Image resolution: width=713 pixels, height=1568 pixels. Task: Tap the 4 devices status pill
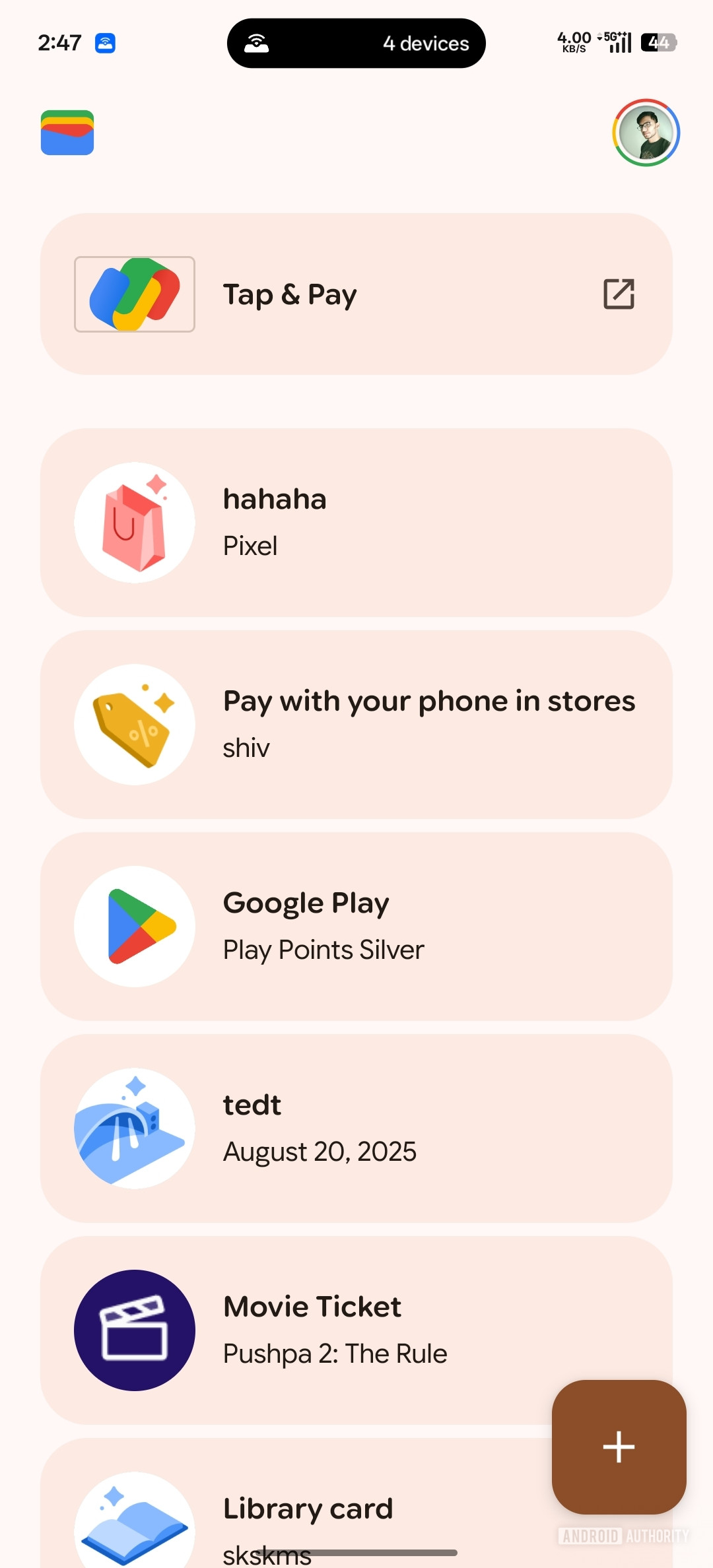[356, 44]
